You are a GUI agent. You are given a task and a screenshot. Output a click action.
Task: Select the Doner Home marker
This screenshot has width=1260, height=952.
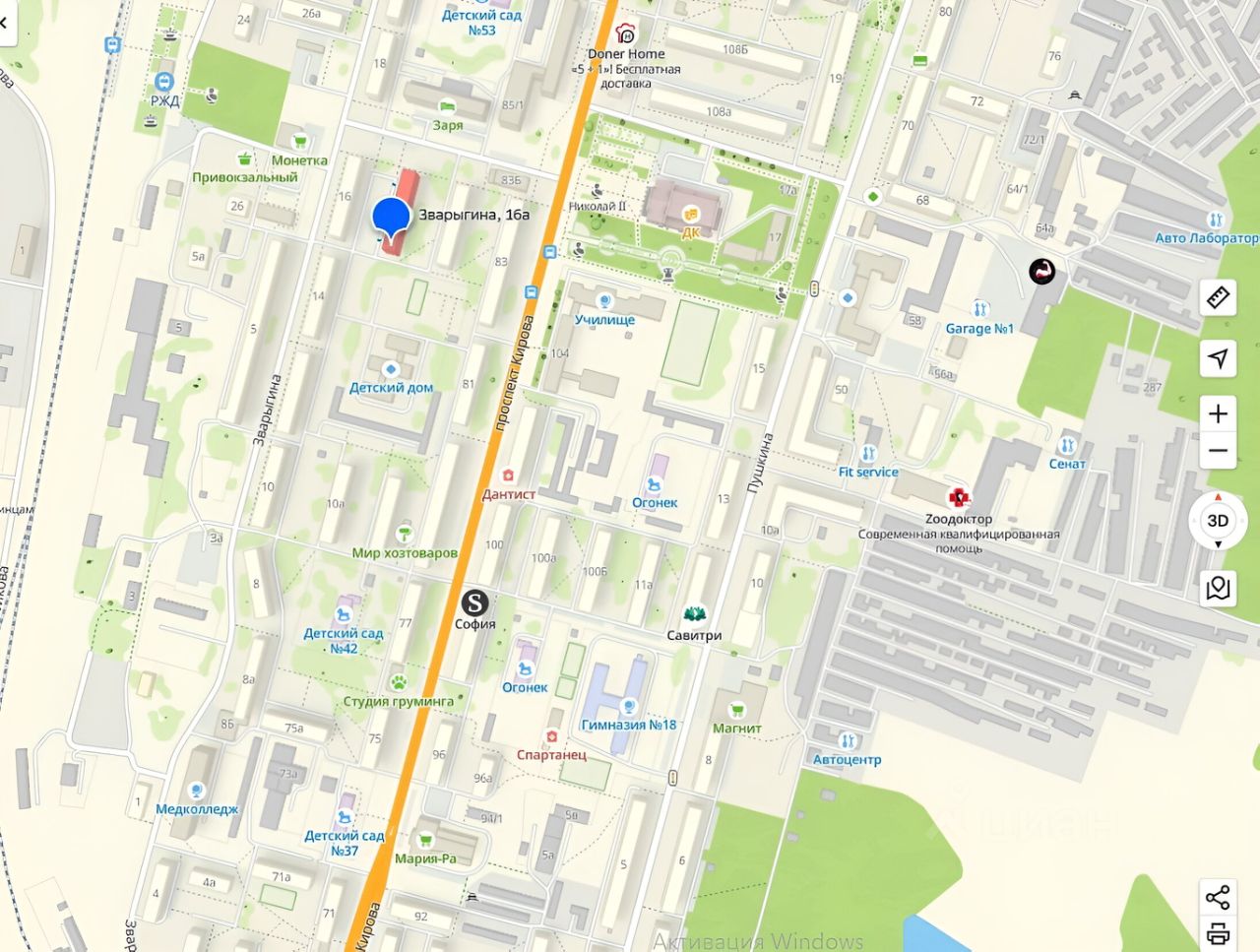click(625, 35)
